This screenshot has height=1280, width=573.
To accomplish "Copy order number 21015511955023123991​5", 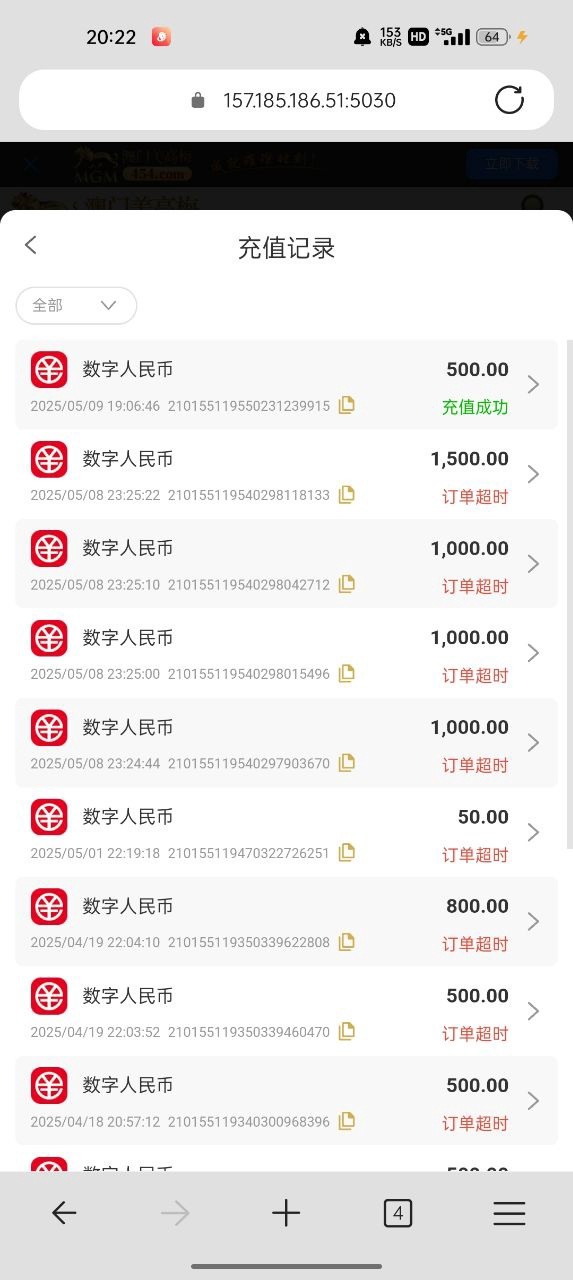I will click(x=346, y=405).
